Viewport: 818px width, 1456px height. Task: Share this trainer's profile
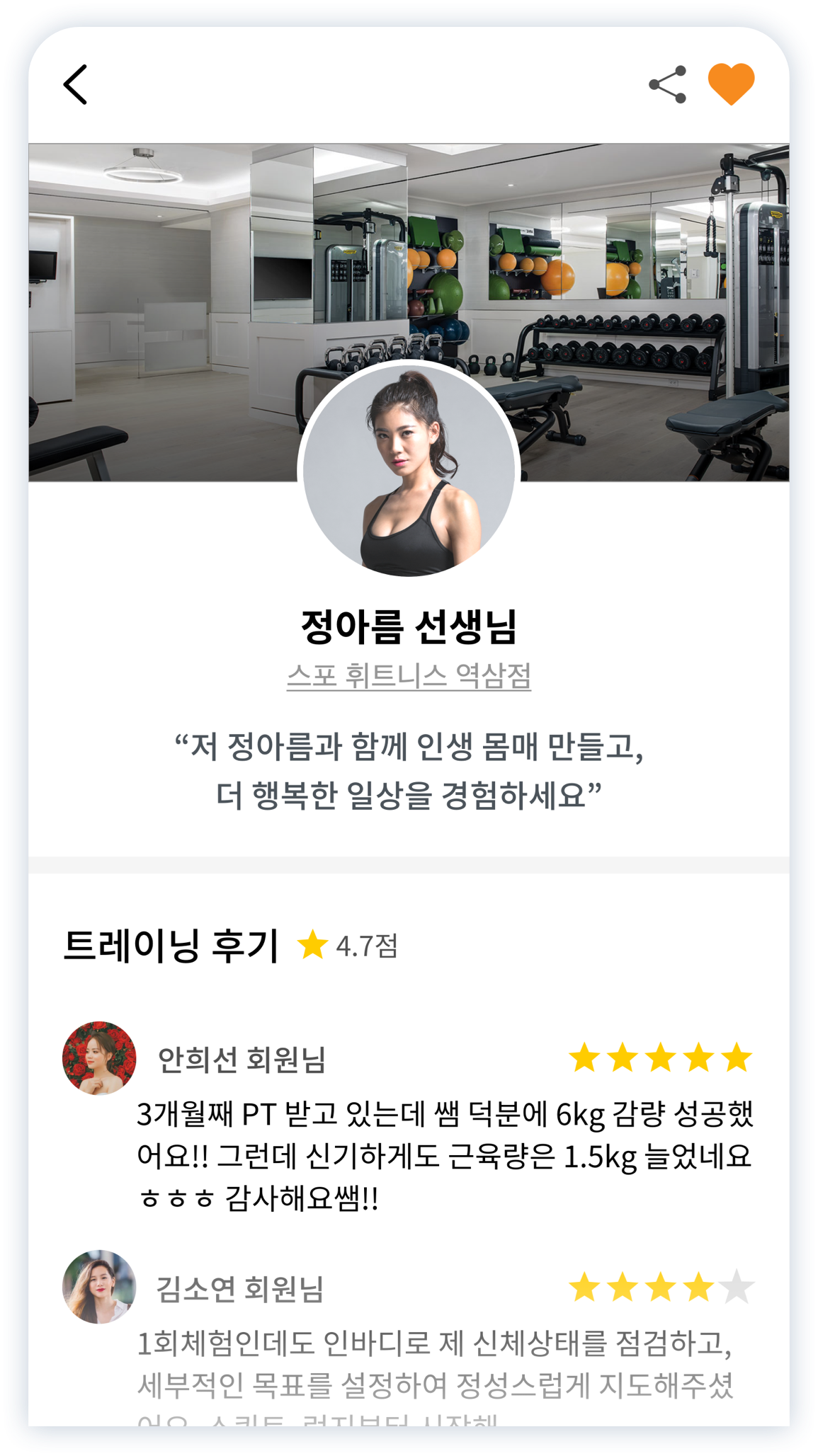668,85
